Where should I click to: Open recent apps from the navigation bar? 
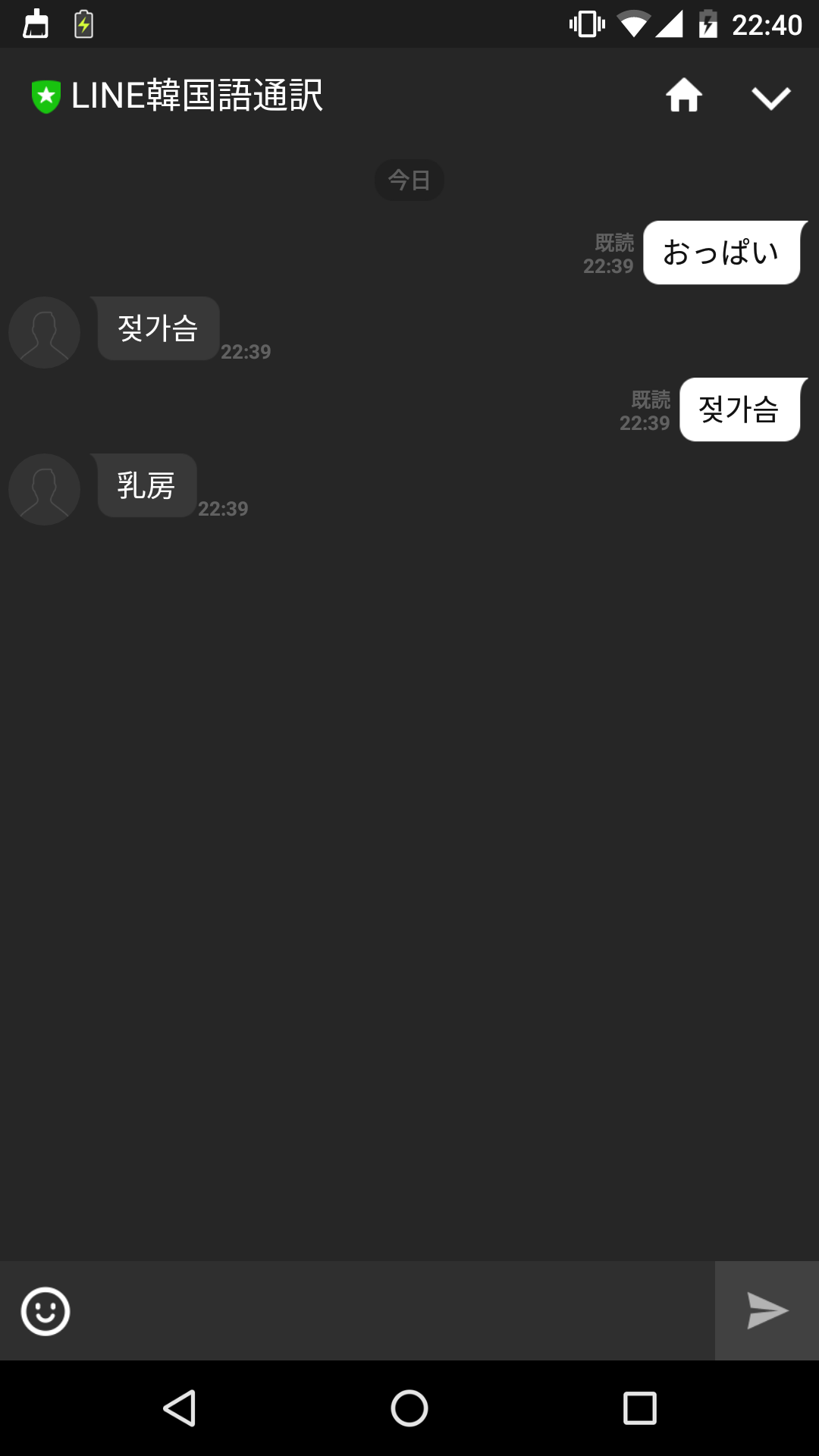pos(639,1408)
